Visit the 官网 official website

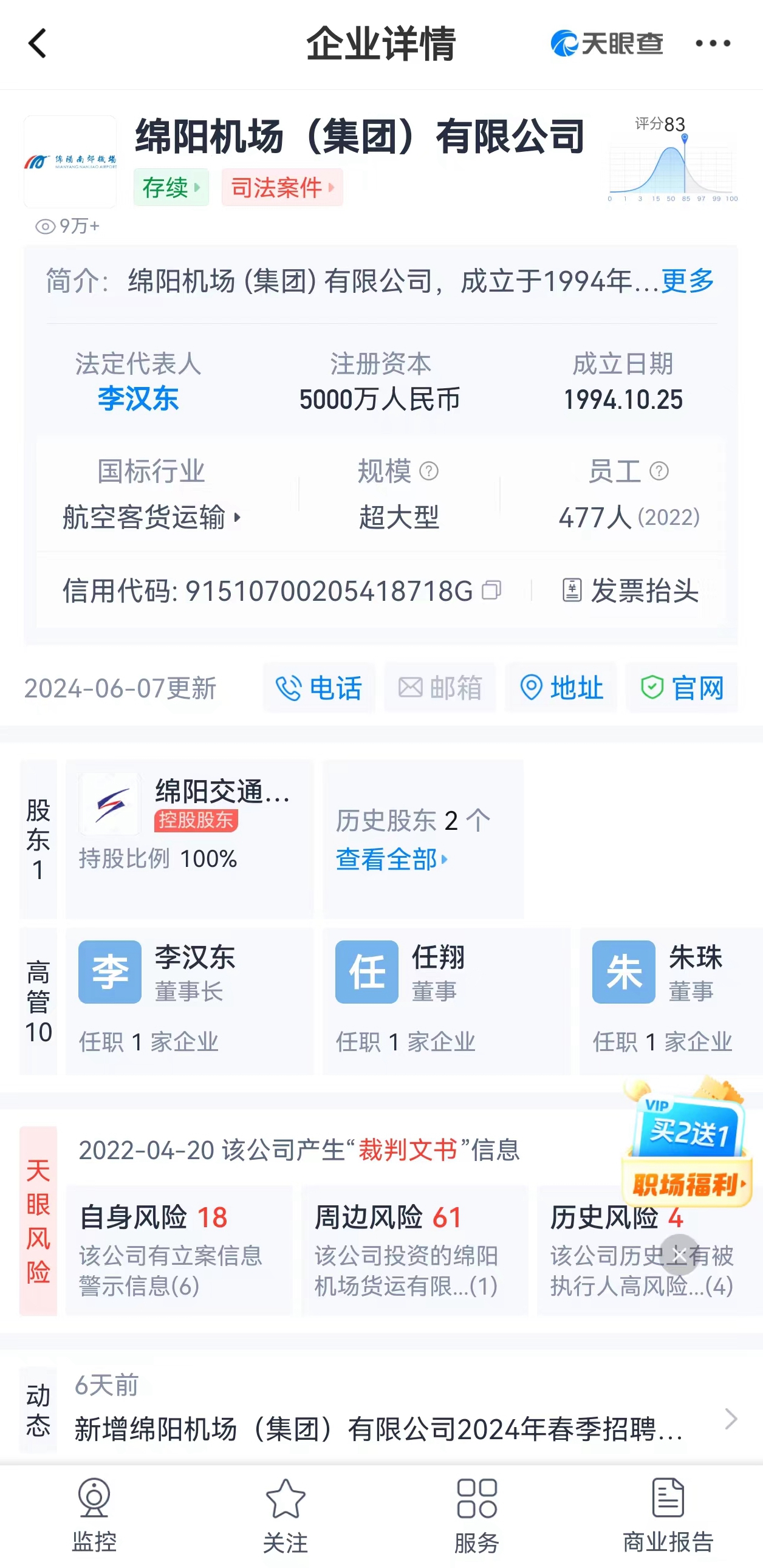pyautogui.click(x=682, y=688)
